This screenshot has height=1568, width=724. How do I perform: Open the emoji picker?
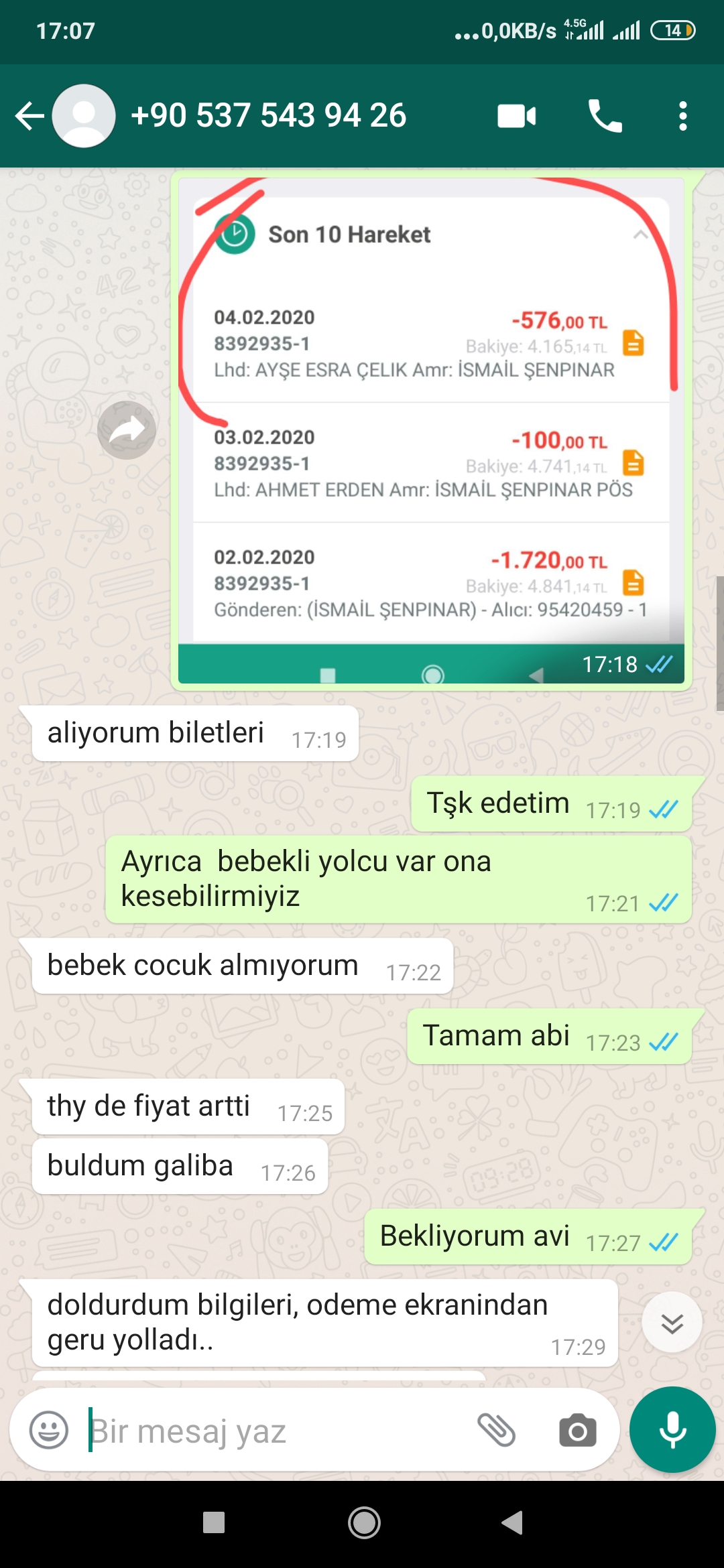click(49, 1431)
